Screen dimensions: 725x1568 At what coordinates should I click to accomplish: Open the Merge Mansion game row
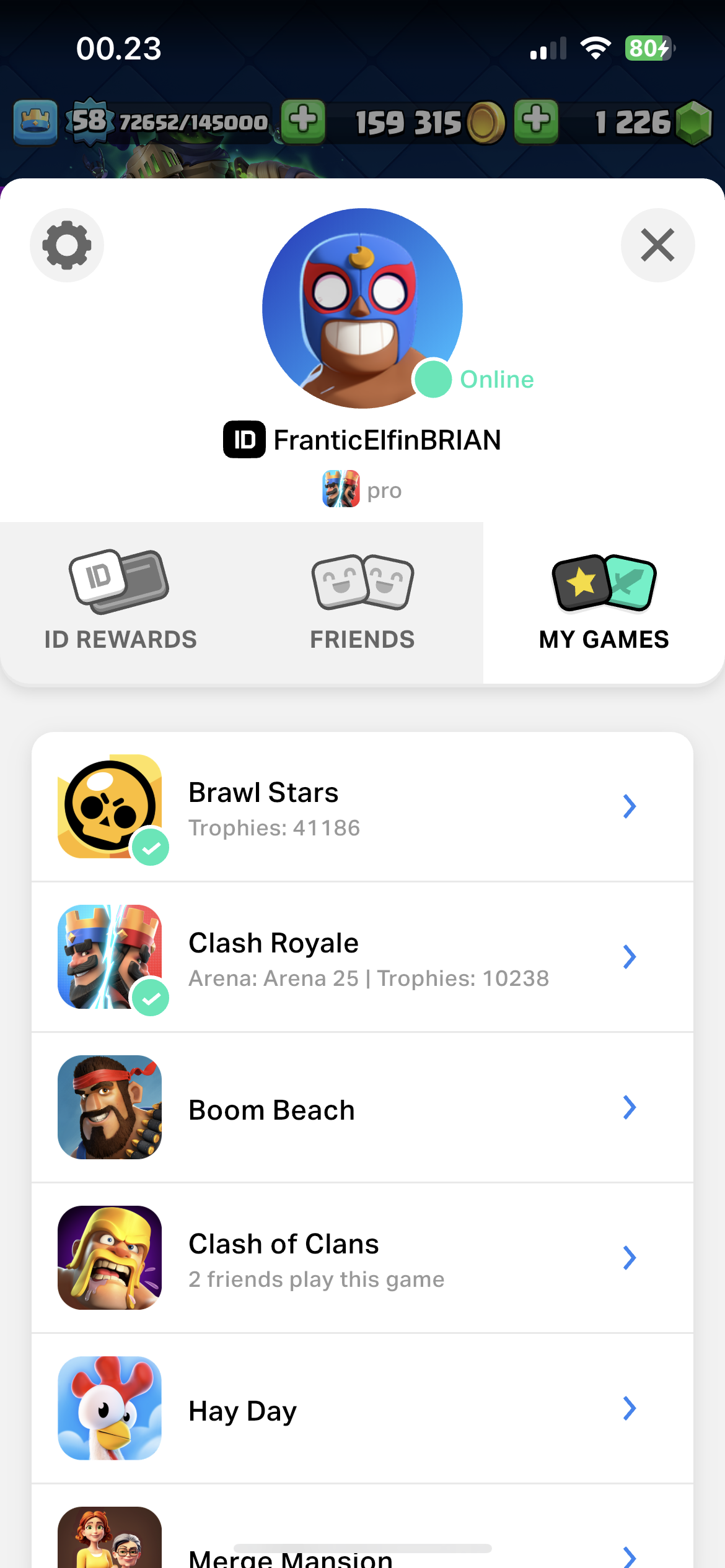362,1527
